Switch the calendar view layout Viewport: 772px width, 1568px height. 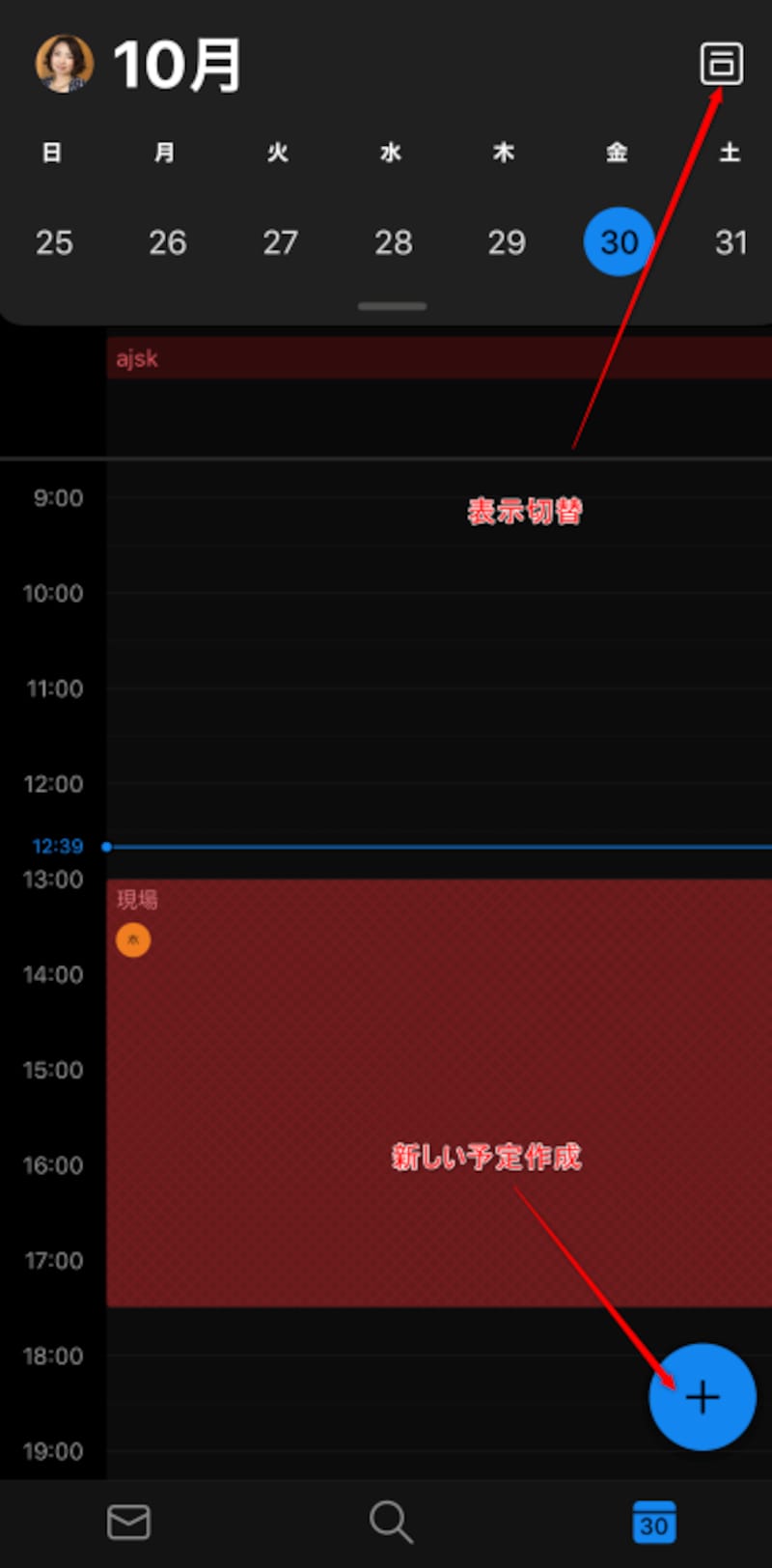click(721, 64)
